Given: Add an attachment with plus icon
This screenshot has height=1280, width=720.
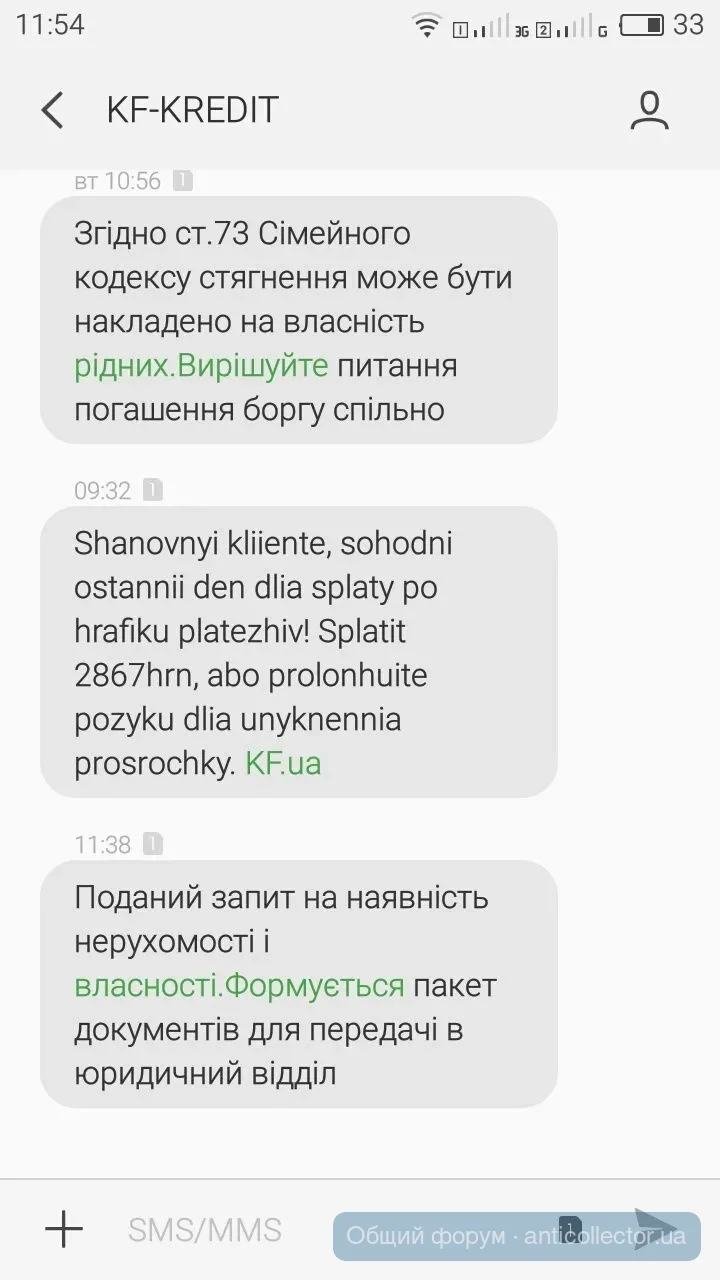Looking at the screenshot, I should [x=64, y=1229].
